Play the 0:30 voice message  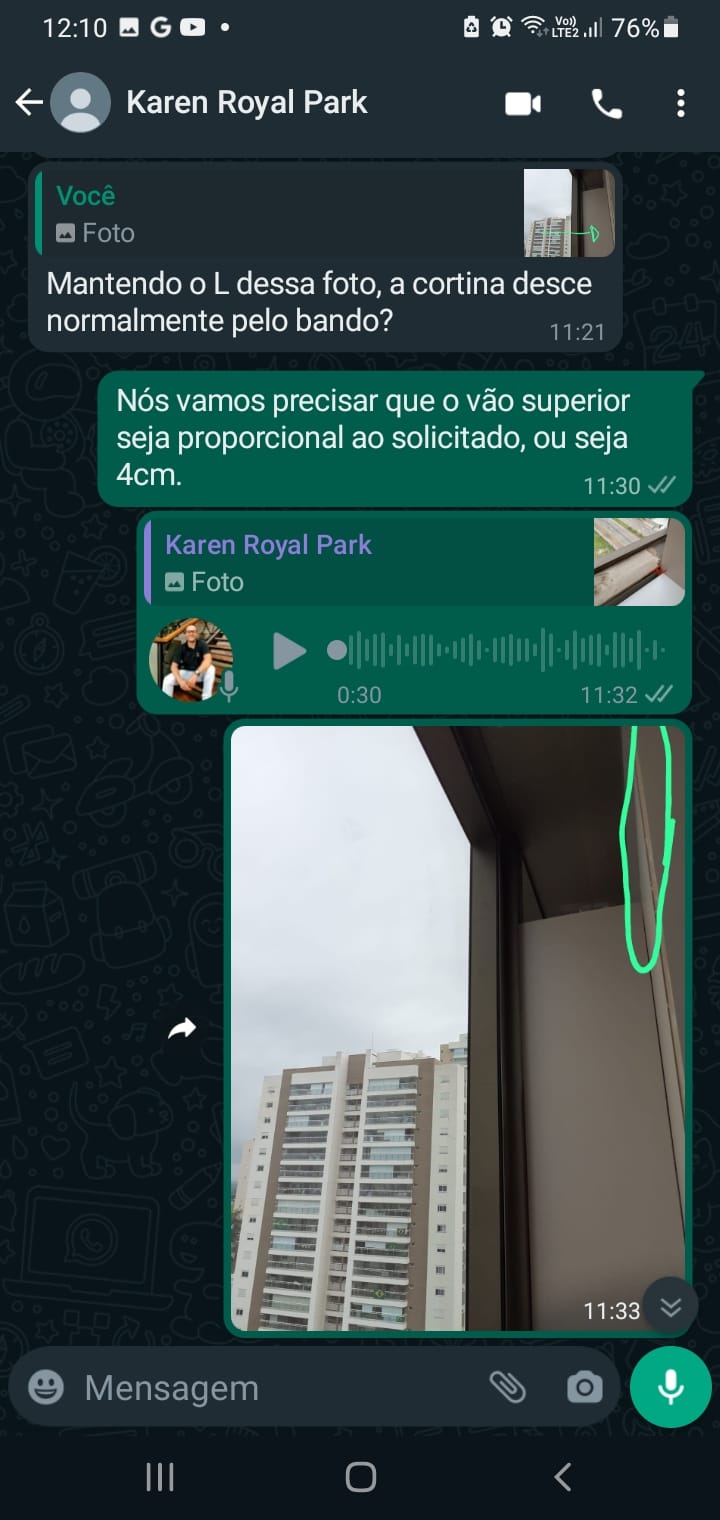coord(290,651)
